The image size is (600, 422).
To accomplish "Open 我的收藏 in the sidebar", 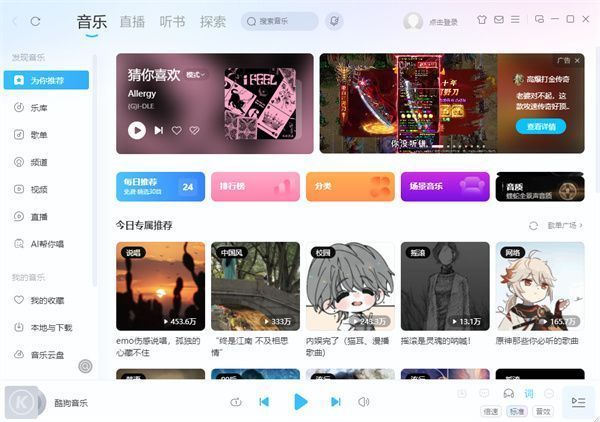I will coord(46,300).
